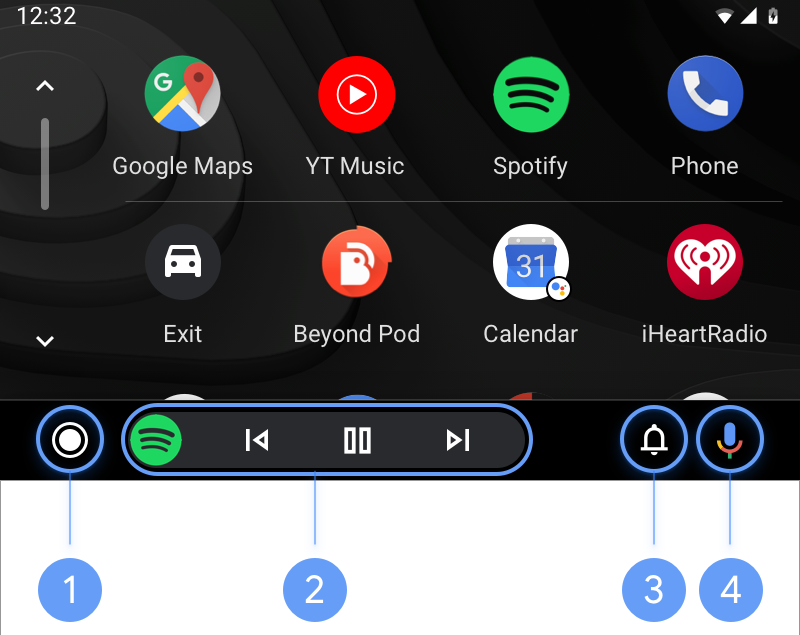Pause the current playback
The height and width of the screenshot is (635, 800).
[357, 440]
